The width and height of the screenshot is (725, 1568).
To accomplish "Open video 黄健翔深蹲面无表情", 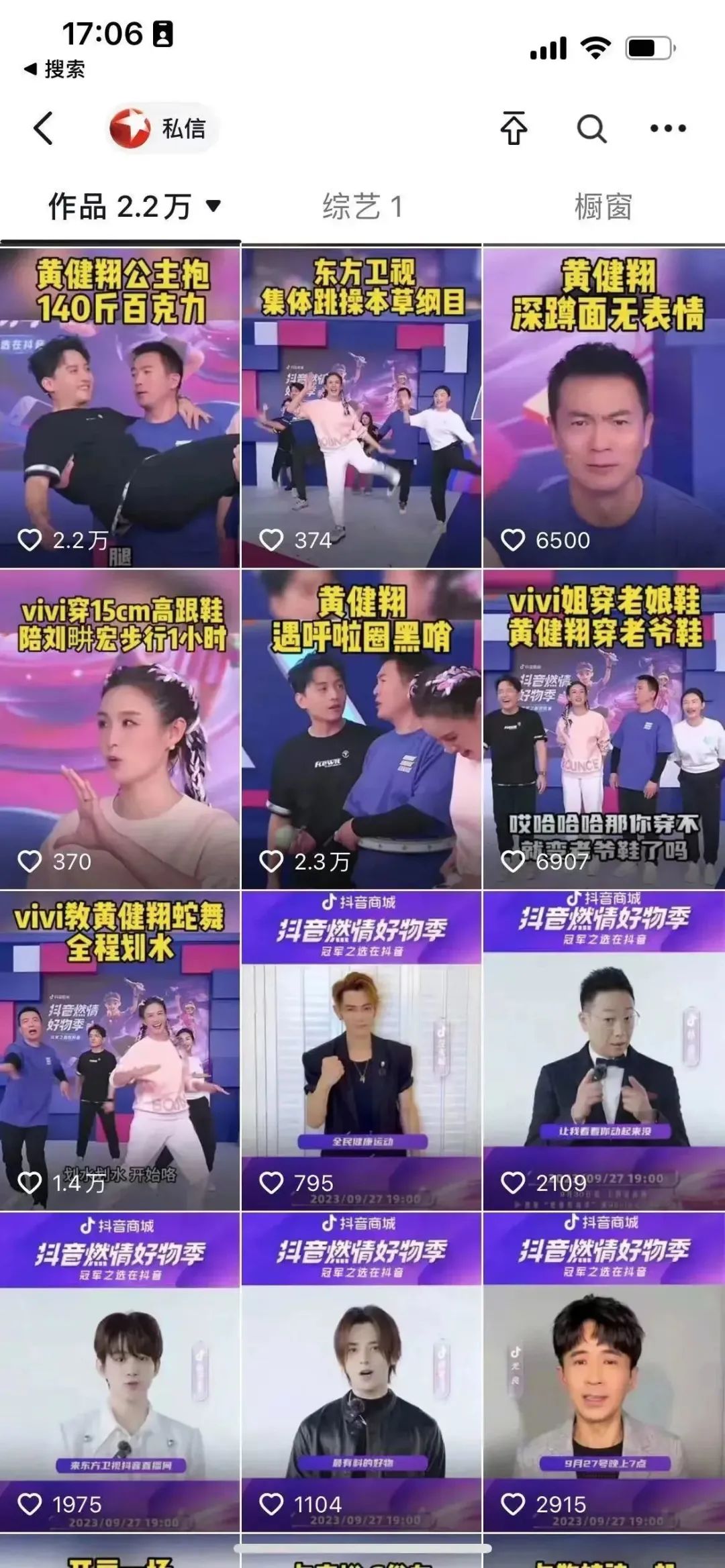I will (x=603, y=408).
